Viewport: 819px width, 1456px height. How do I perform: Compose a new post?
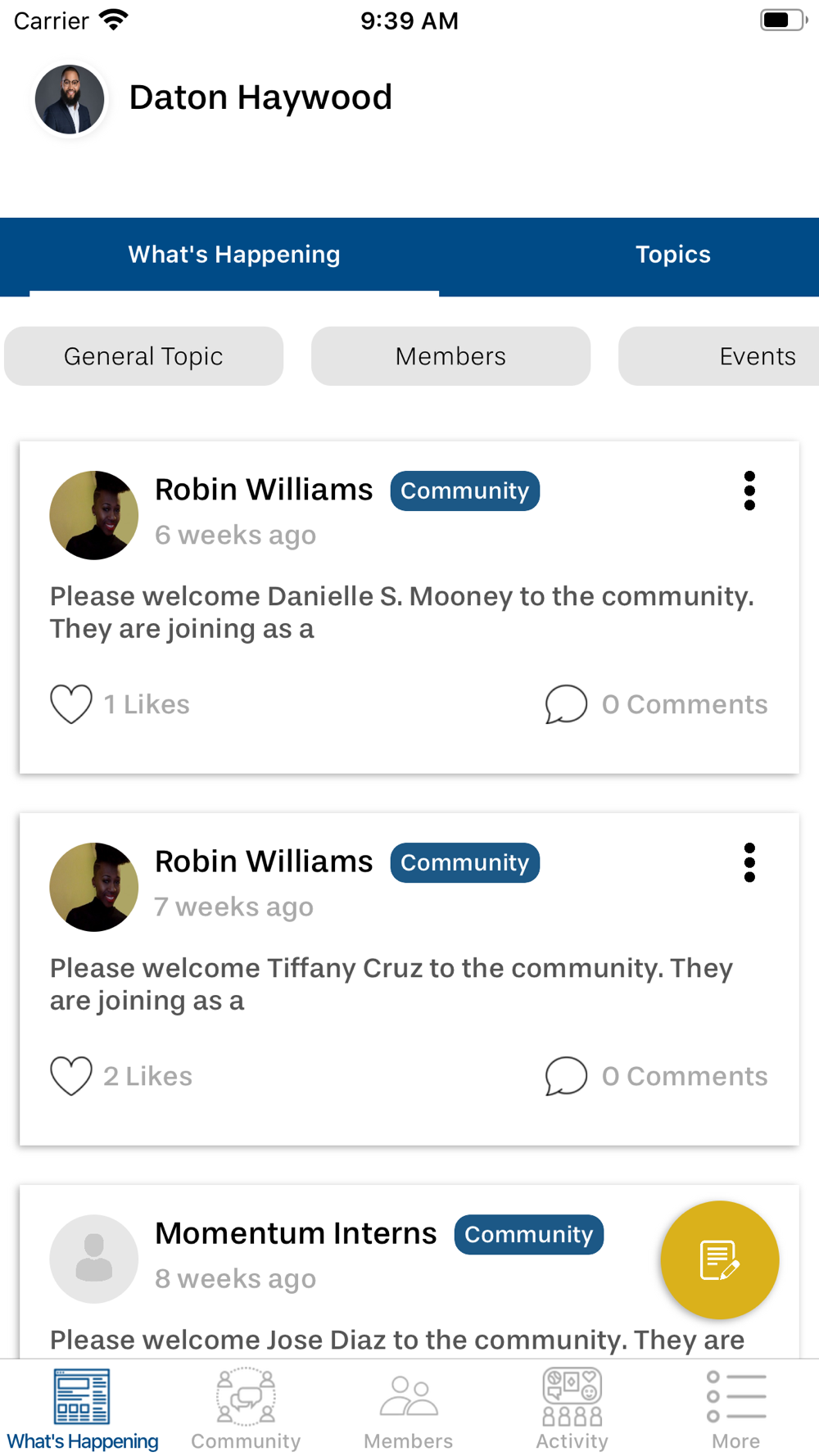point(720,1260)
